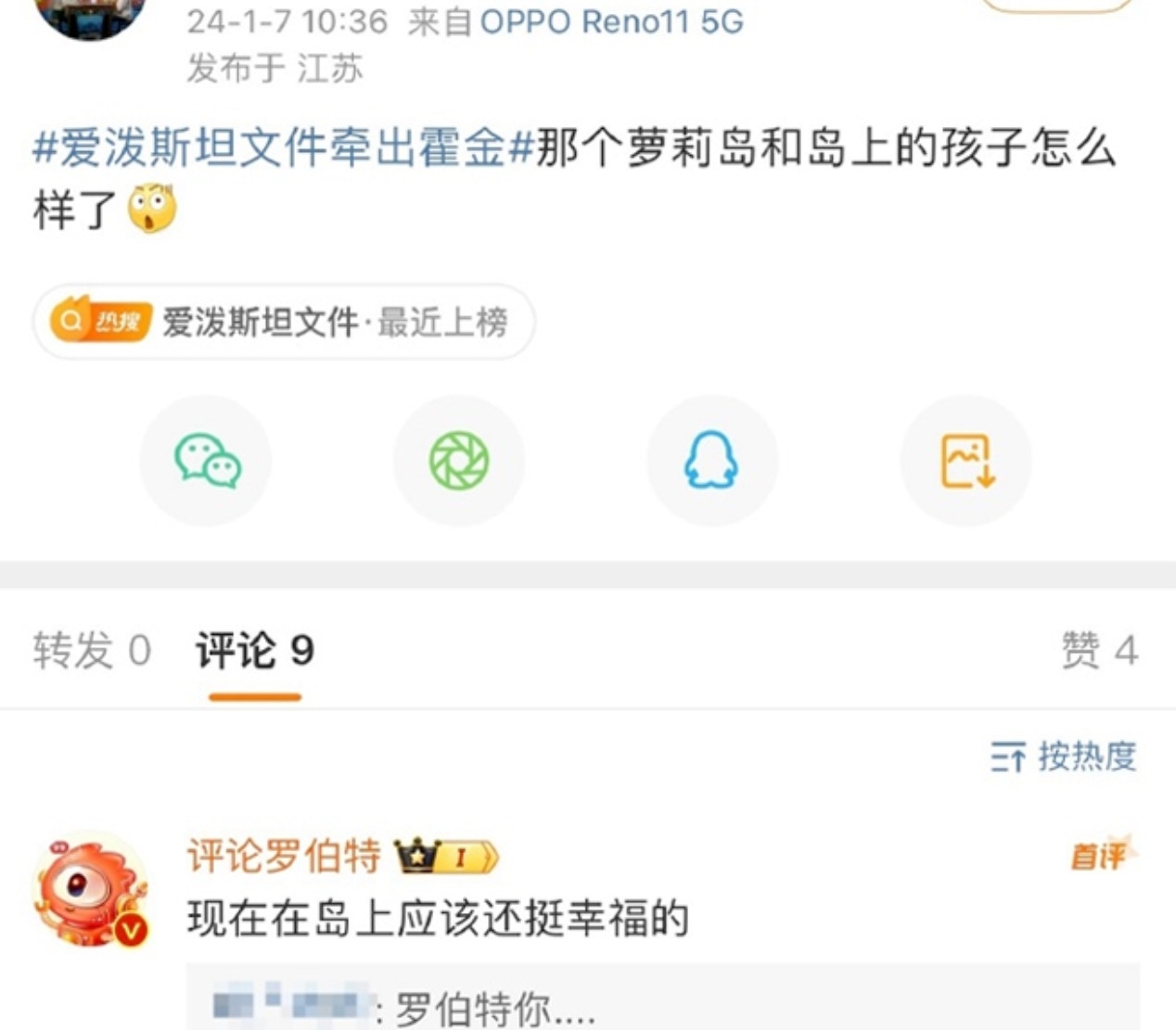
Task: Open the post author's avatar
Action: click(90, 14)
